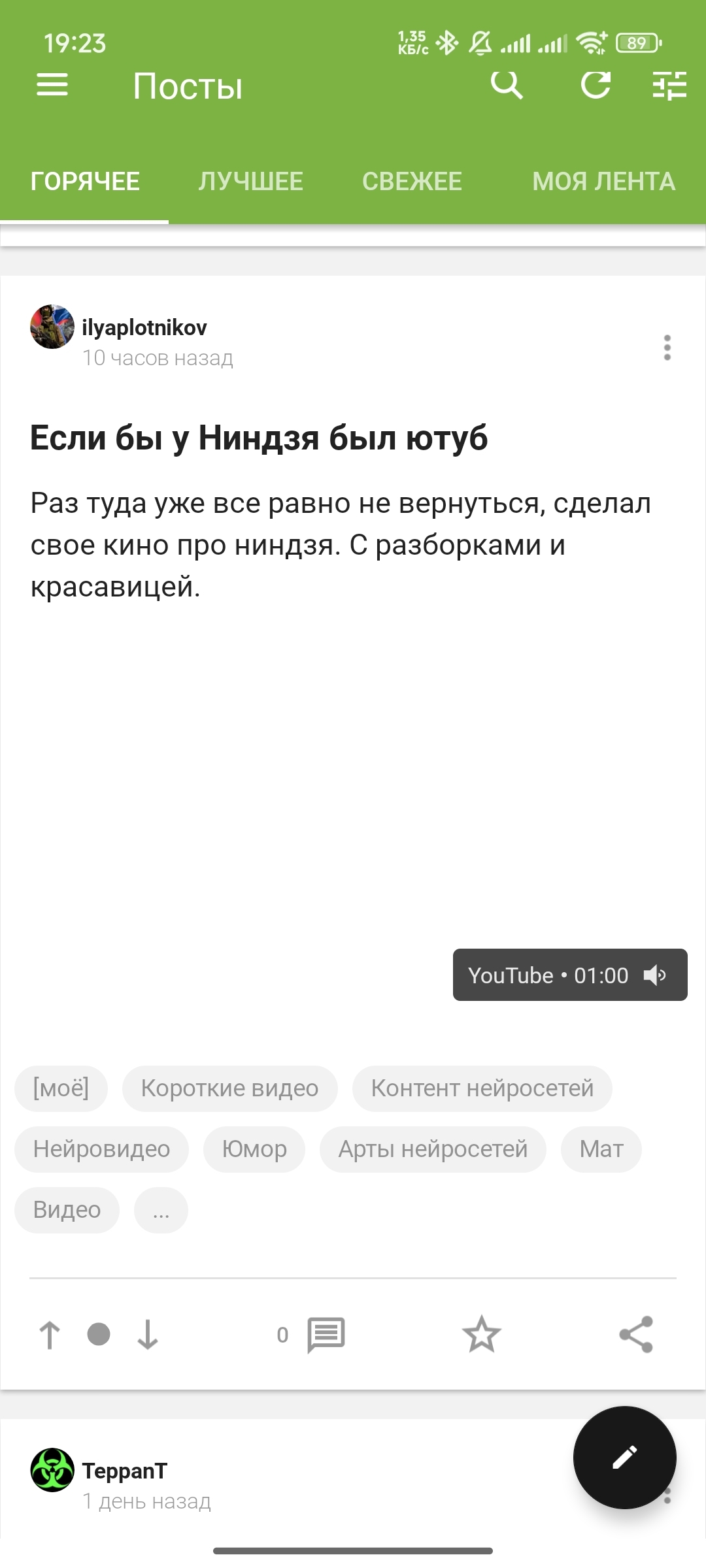Downvote ilyaplotnikov's post

148,1335
